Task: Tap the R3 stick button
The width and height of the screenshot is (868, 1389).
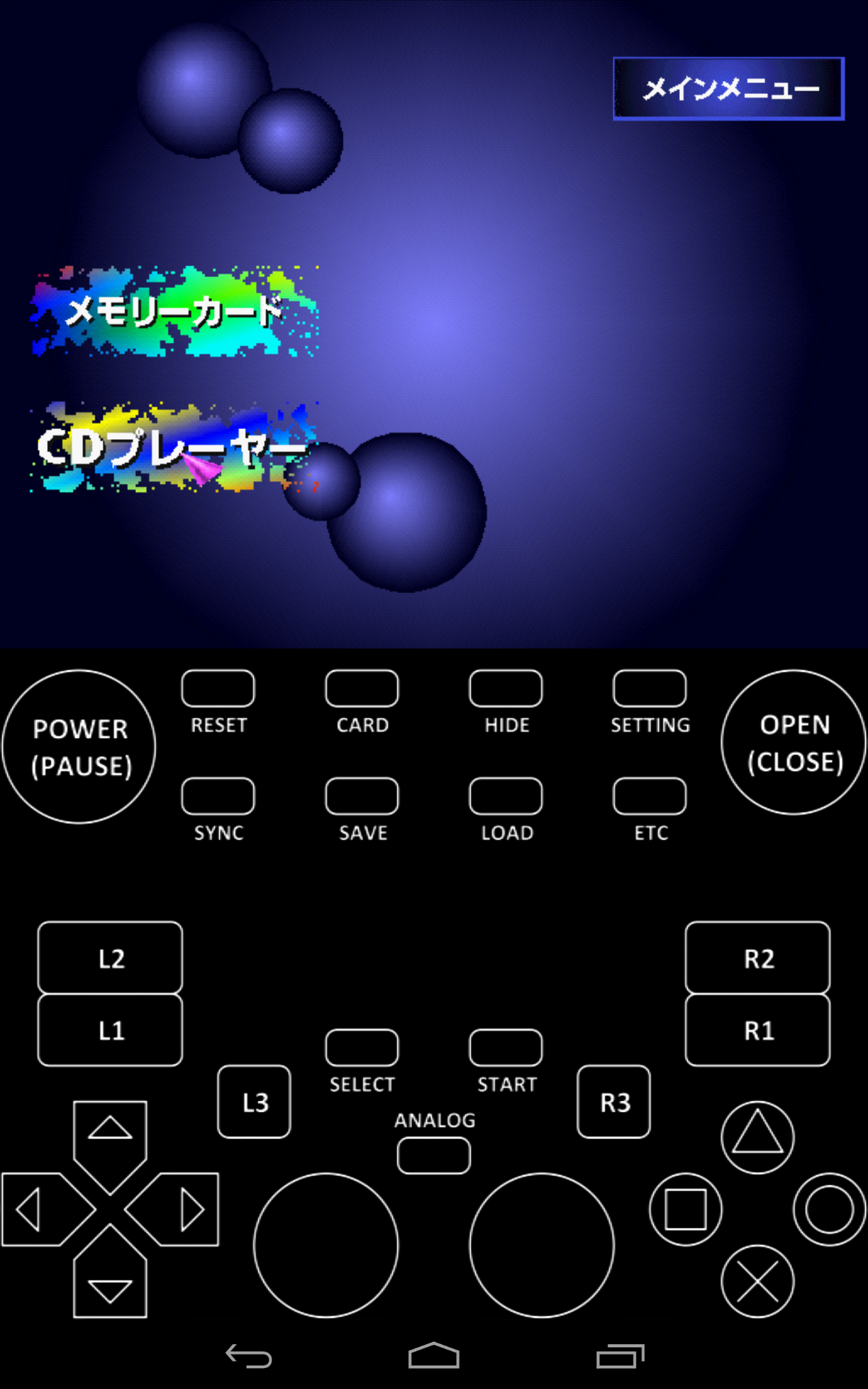Action: pos(613,1102)
